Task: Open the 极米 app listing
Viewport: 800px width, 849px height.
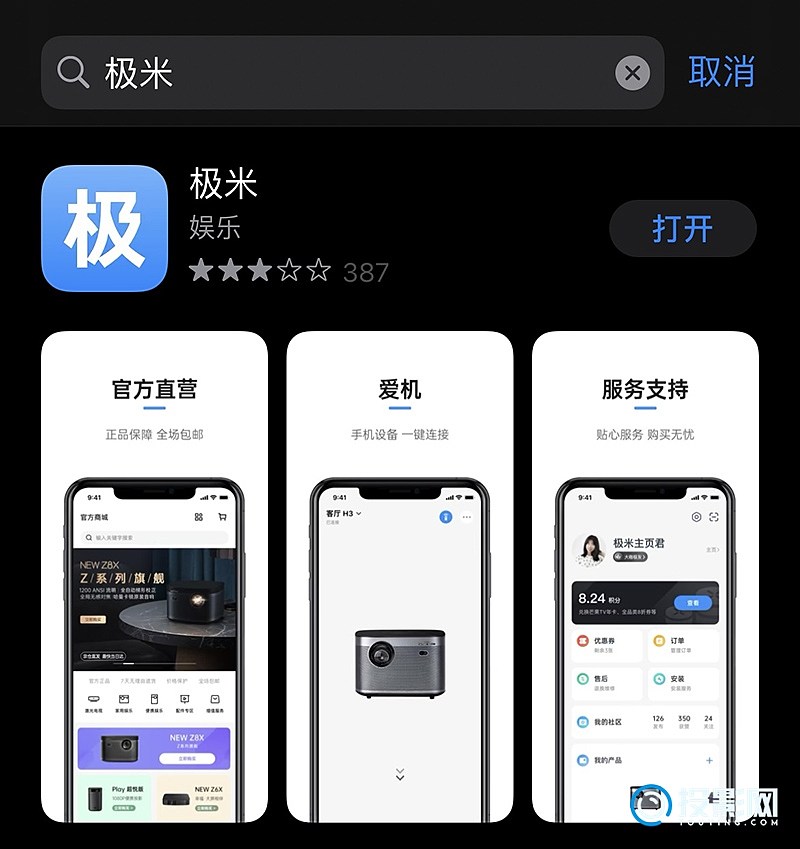Action: [x=224, y=184]
